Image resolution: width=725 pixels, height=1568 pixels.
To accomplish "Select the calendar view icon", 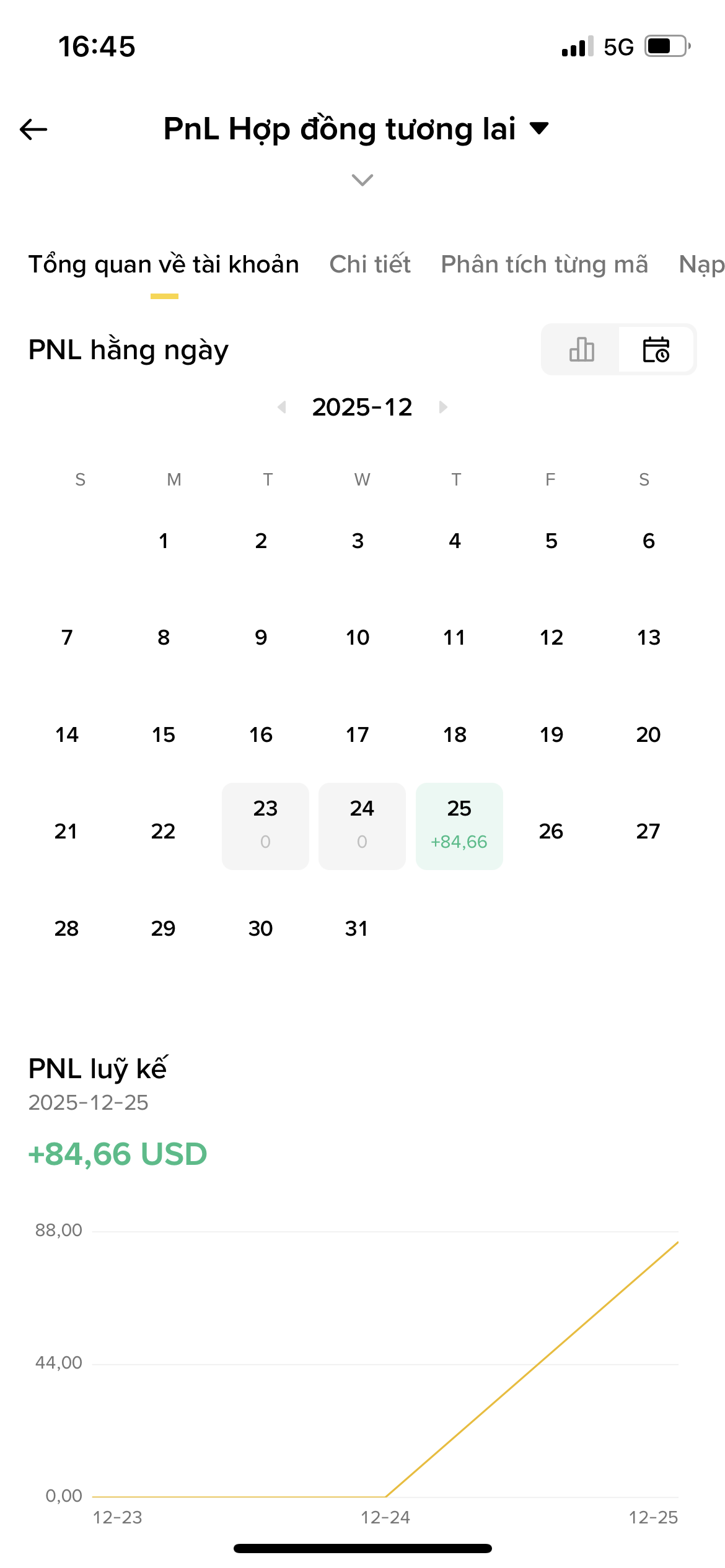I will point(656,350).
